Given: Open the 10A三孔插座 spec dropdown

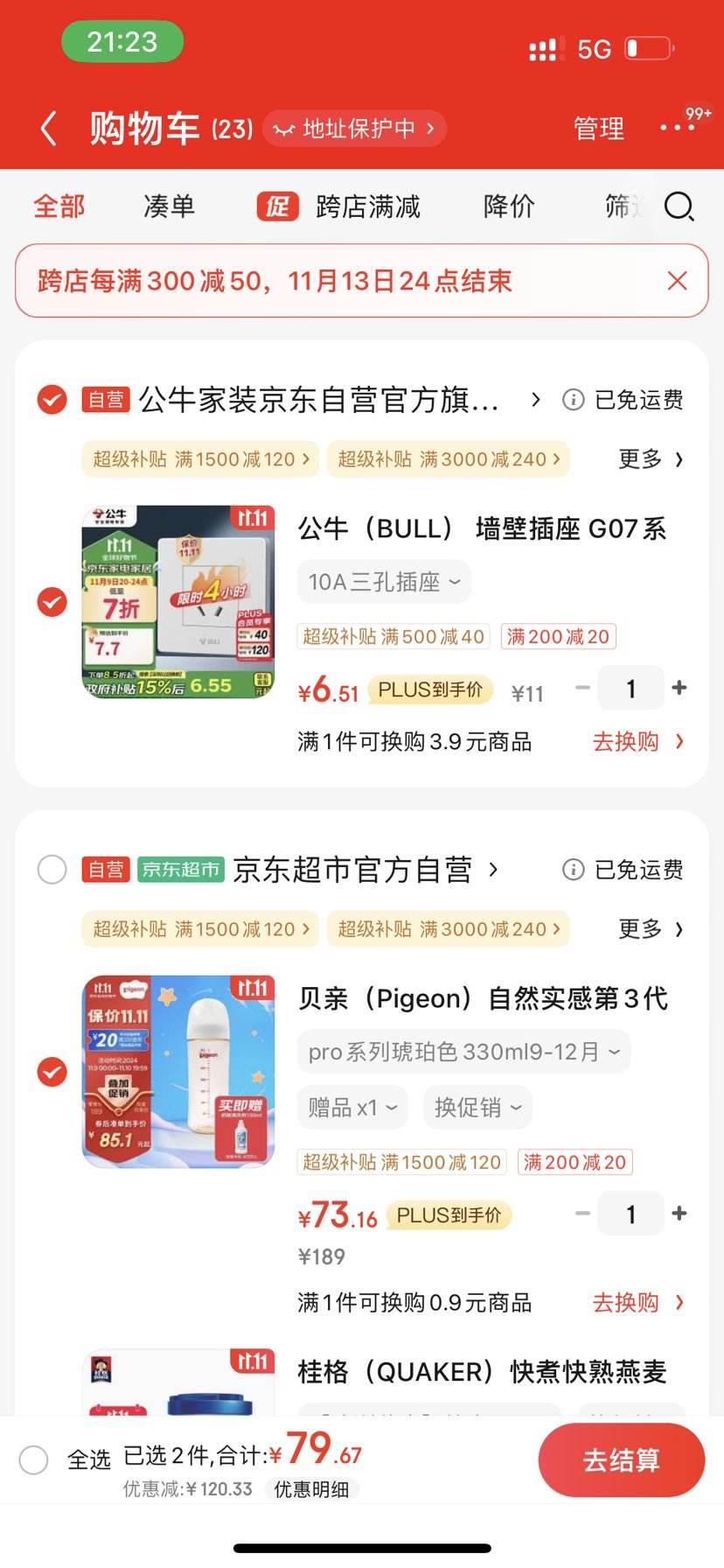Looking at the screenshot, I should coord(384,581).
